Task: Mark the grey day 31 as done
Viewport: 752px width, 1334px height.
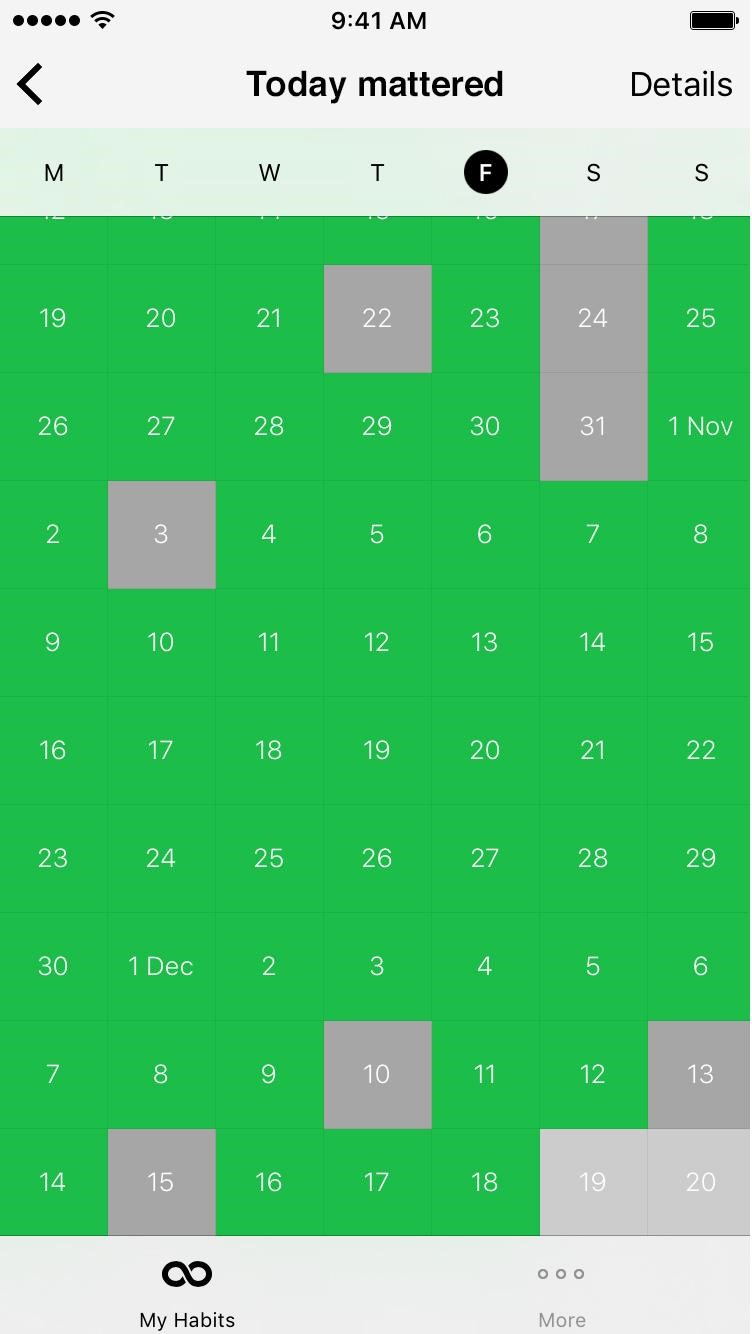Action: [593, 427]
